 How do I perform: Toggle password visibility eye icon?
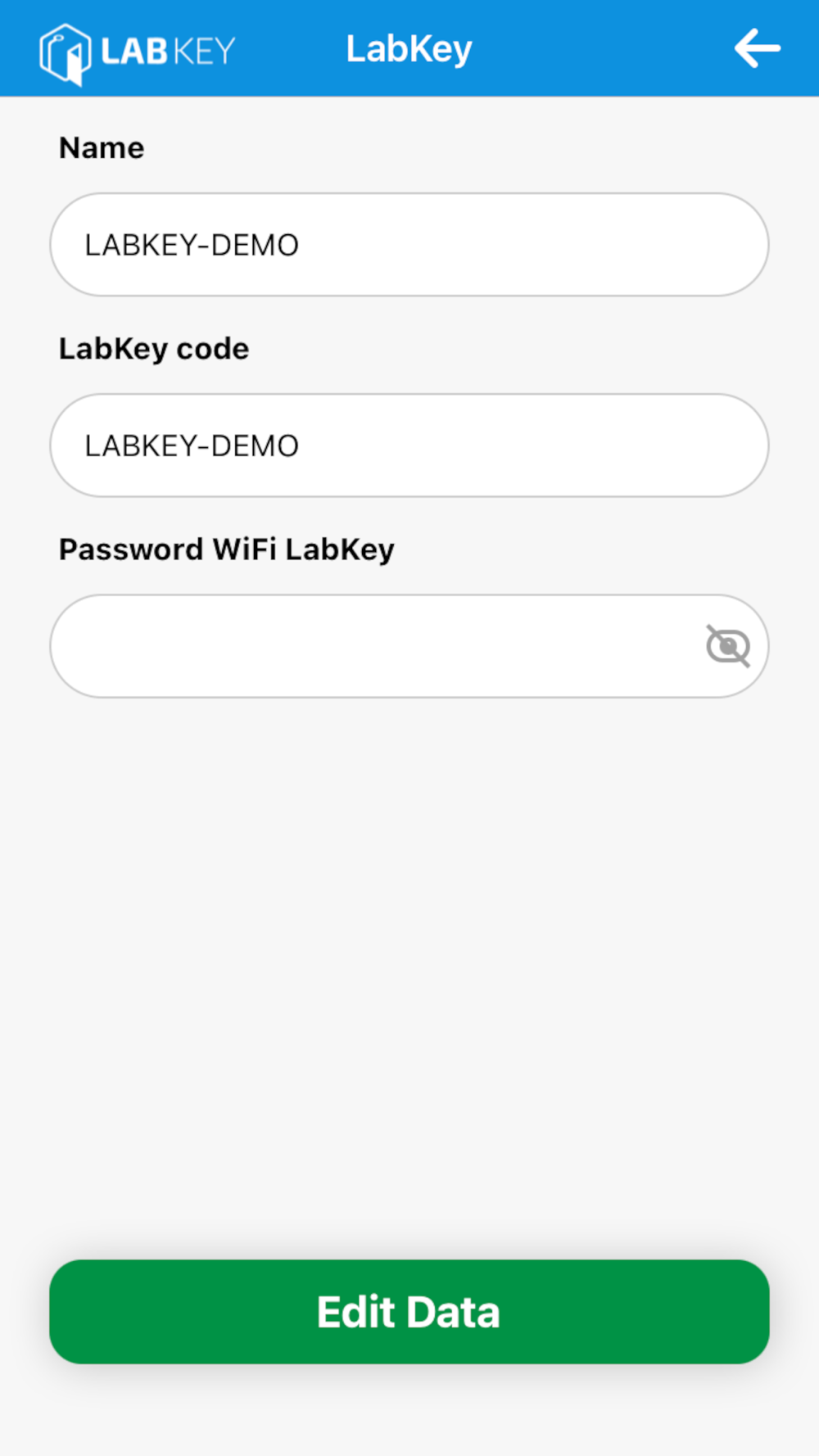(727, 646)
